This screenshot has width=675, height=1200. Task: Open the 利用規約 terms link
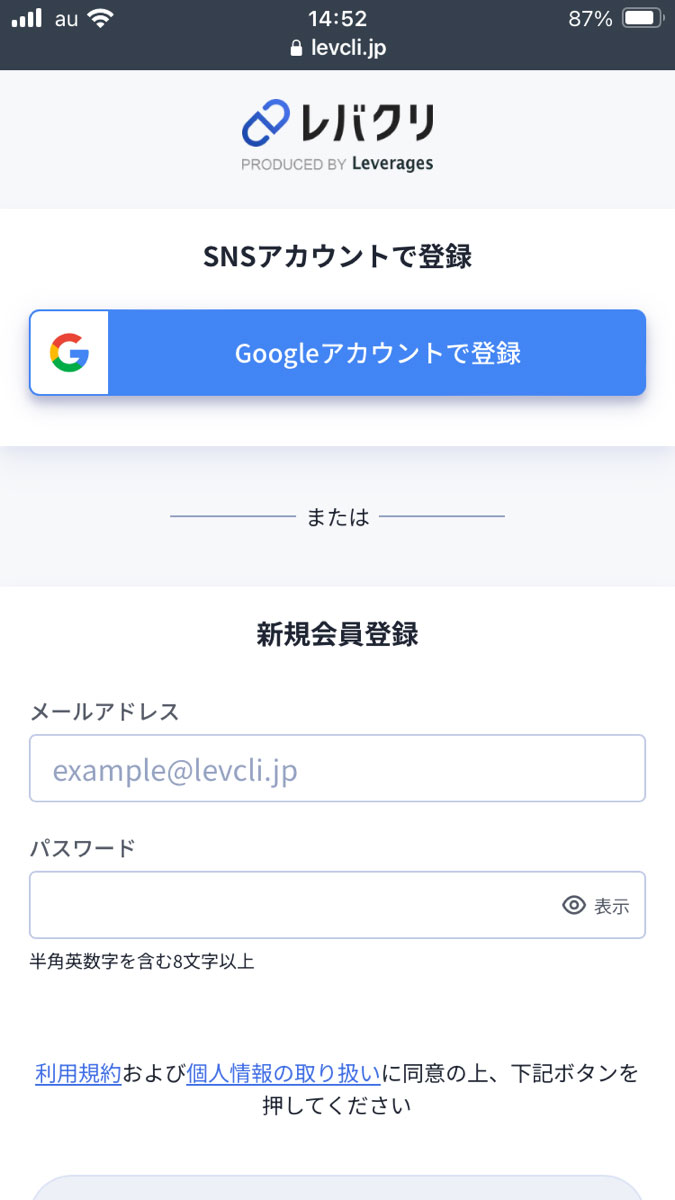click(x=78, y=1074)
